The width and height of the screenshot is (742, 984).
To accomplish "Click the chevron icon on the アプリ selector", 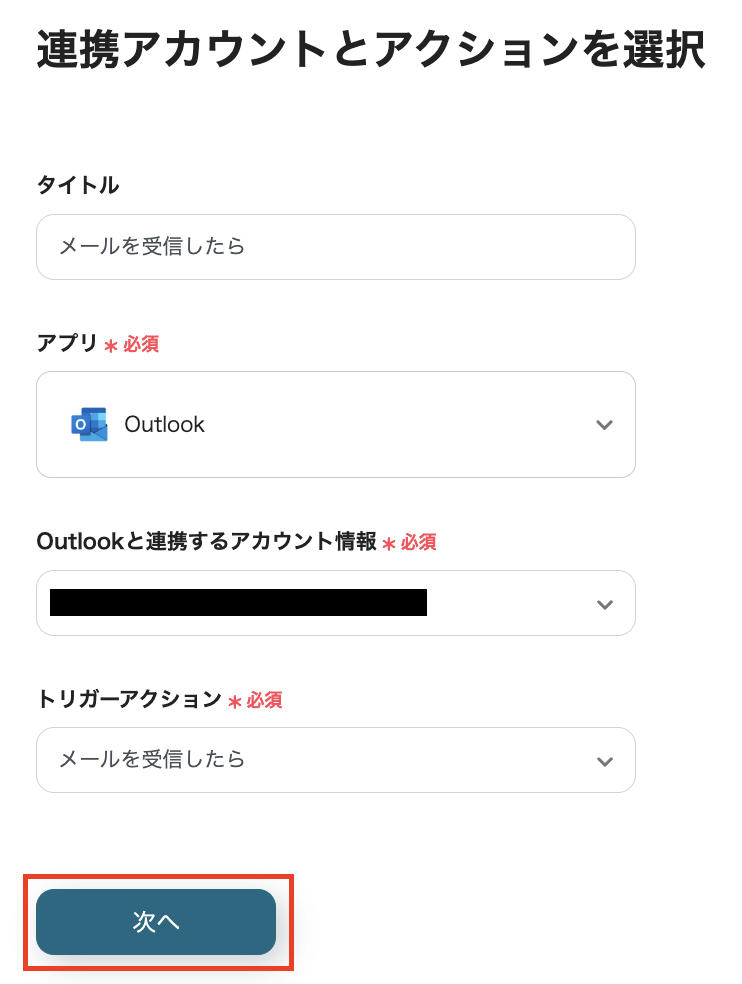I will (x=604, y=424).
